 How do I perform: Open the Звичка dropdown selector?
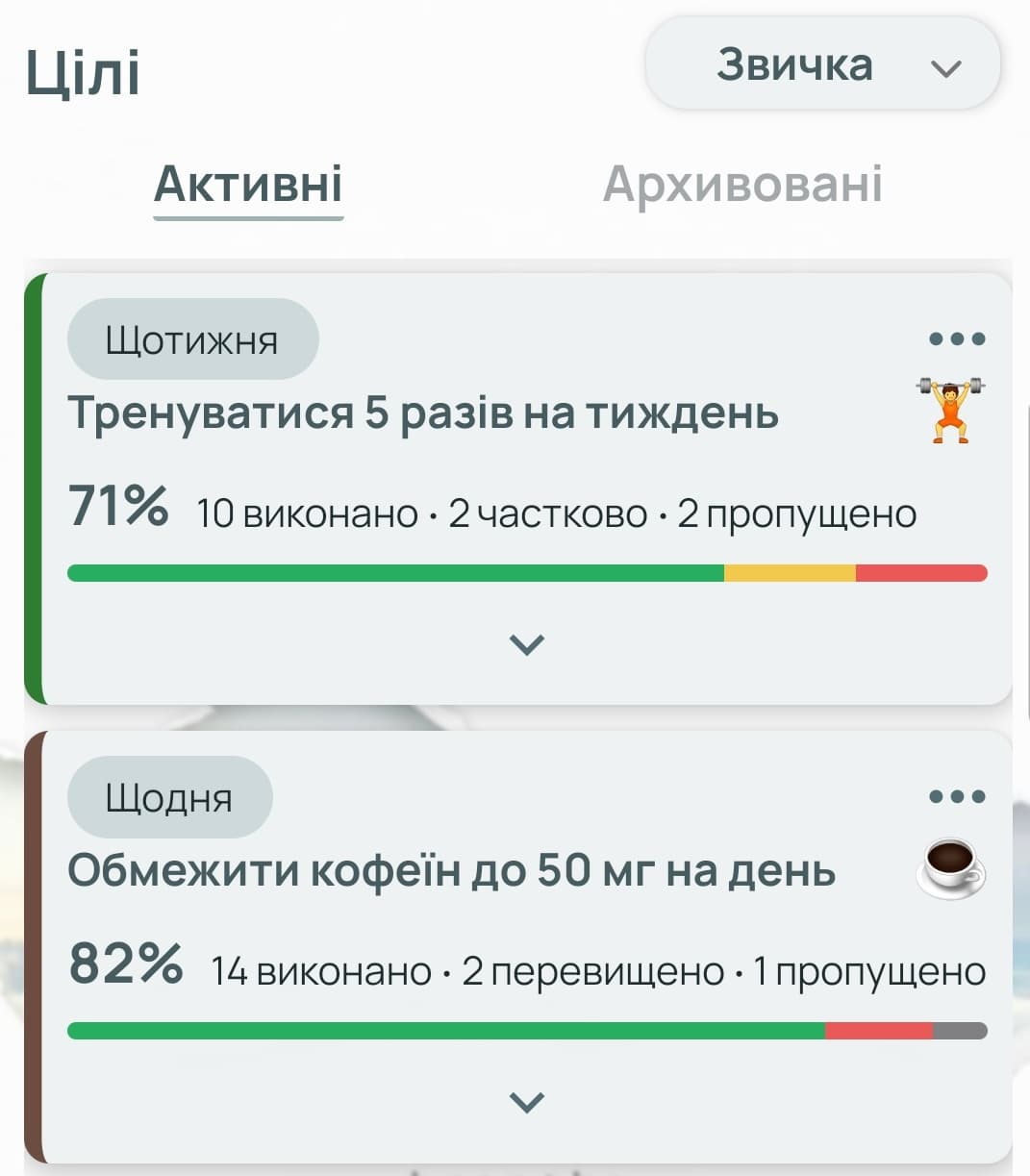[x=822, y=65]
